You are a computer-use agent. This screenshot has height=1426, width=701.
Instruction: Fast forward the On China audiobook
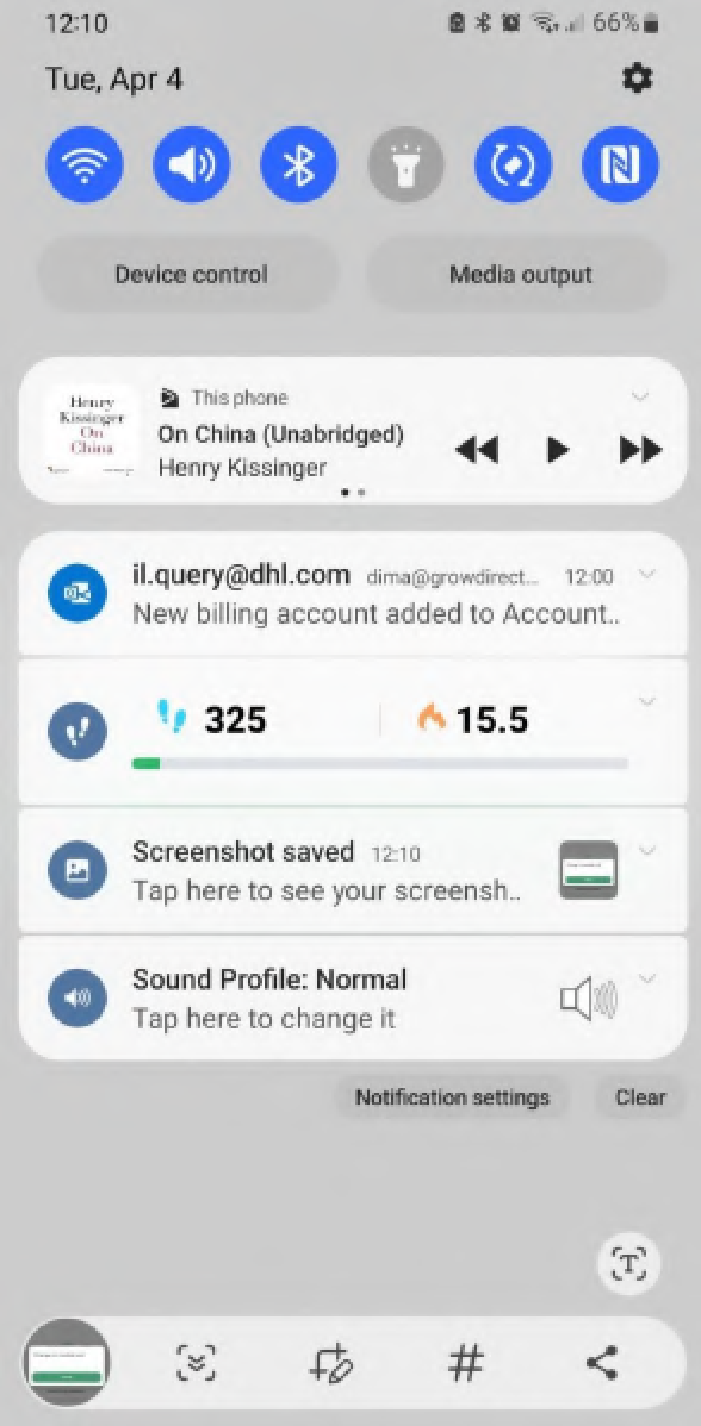click(640, 450)
